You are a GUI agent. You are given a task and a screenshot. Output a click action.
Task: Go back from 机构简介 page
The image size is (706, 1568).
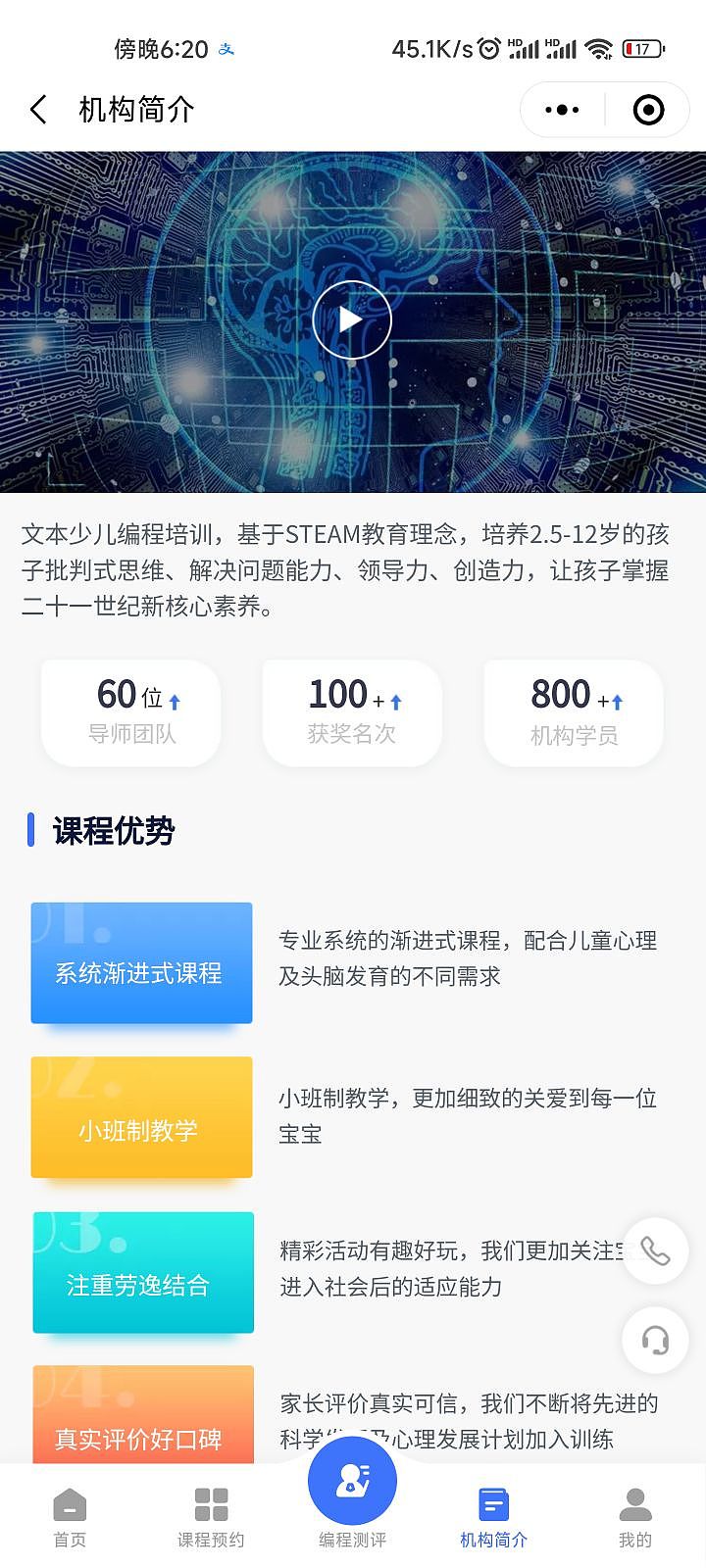click(x=39, y=110)
